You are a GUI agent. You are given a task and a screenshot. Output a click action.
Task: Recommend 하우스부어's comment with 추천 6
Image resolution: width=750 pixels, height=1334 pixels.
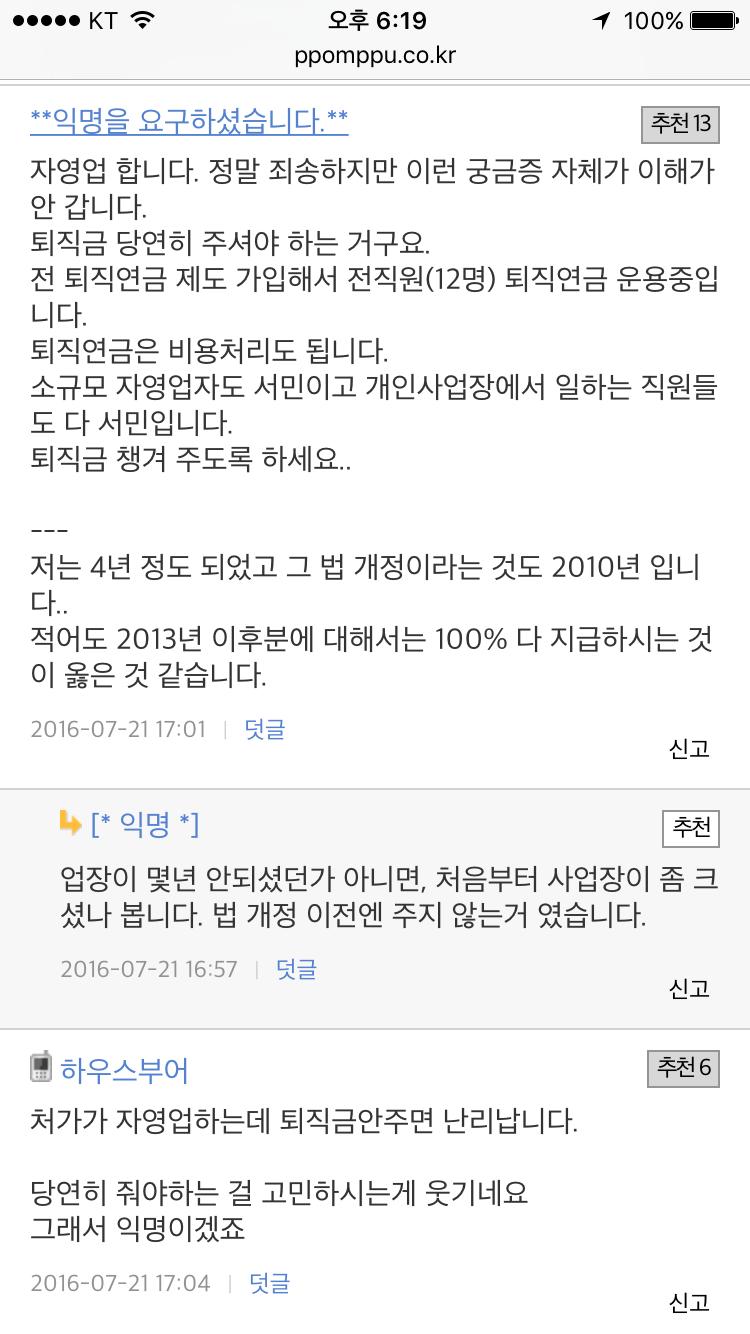683,1068
